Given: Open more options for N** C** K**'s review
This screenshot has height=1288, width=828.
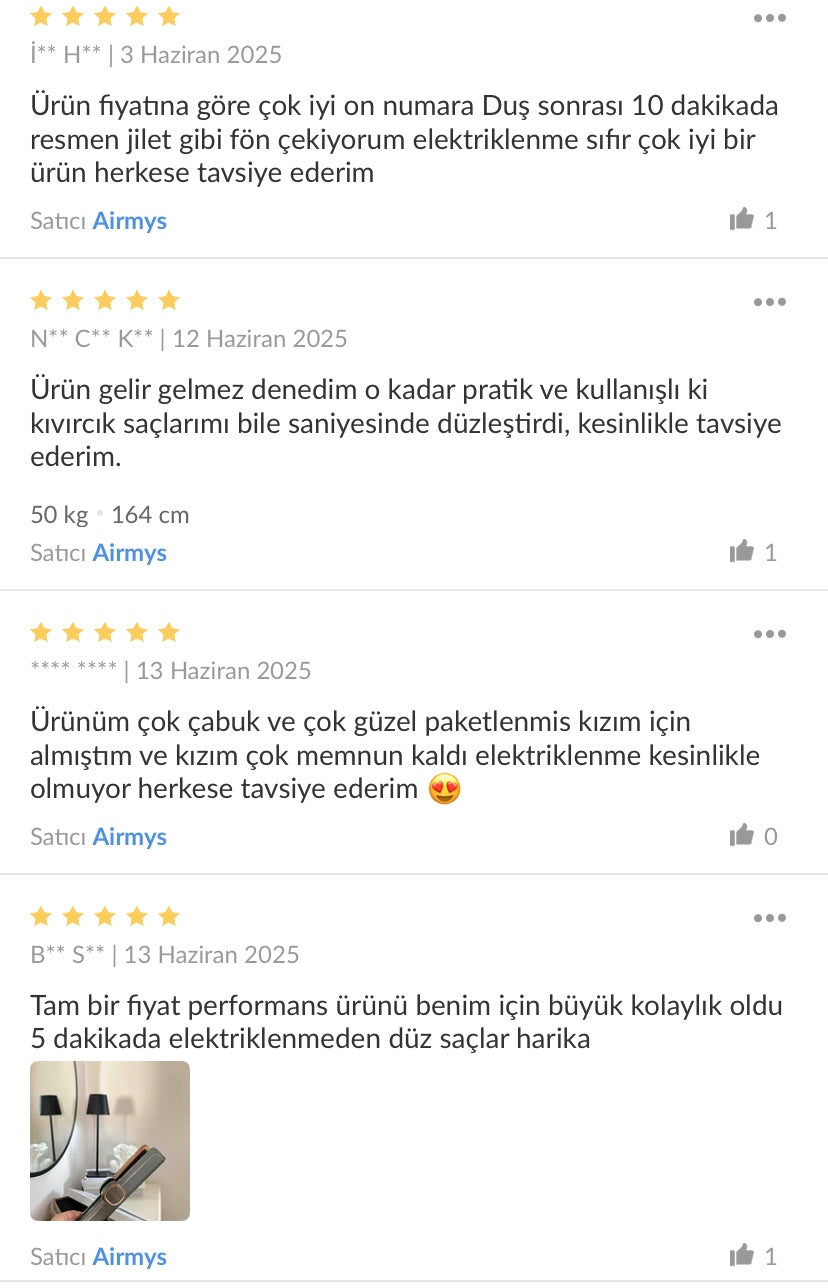Looking at the screenshot, I should [769, 303].
